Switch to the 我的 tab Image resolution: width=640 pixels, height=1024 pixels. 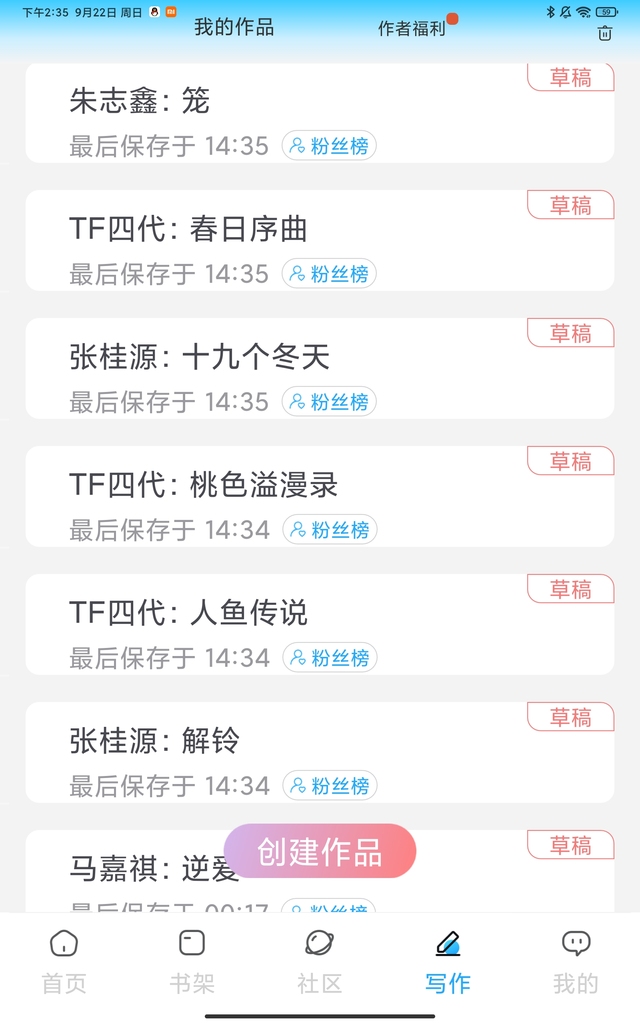click(x=575, y=962)
